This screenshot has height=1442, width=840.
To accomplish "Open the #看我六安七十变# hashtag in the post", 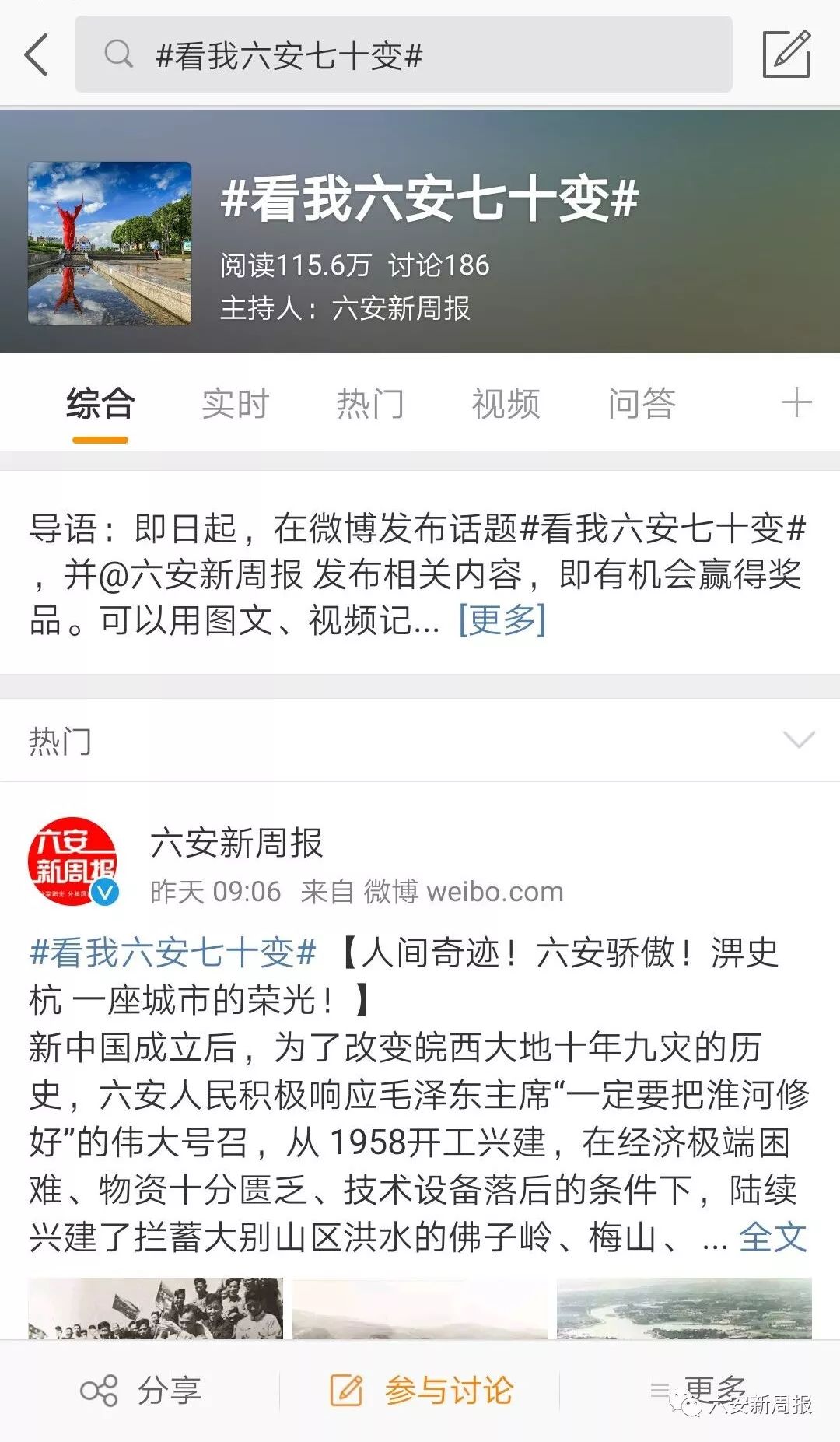I will pyautogui.click(x=173, y=953).
